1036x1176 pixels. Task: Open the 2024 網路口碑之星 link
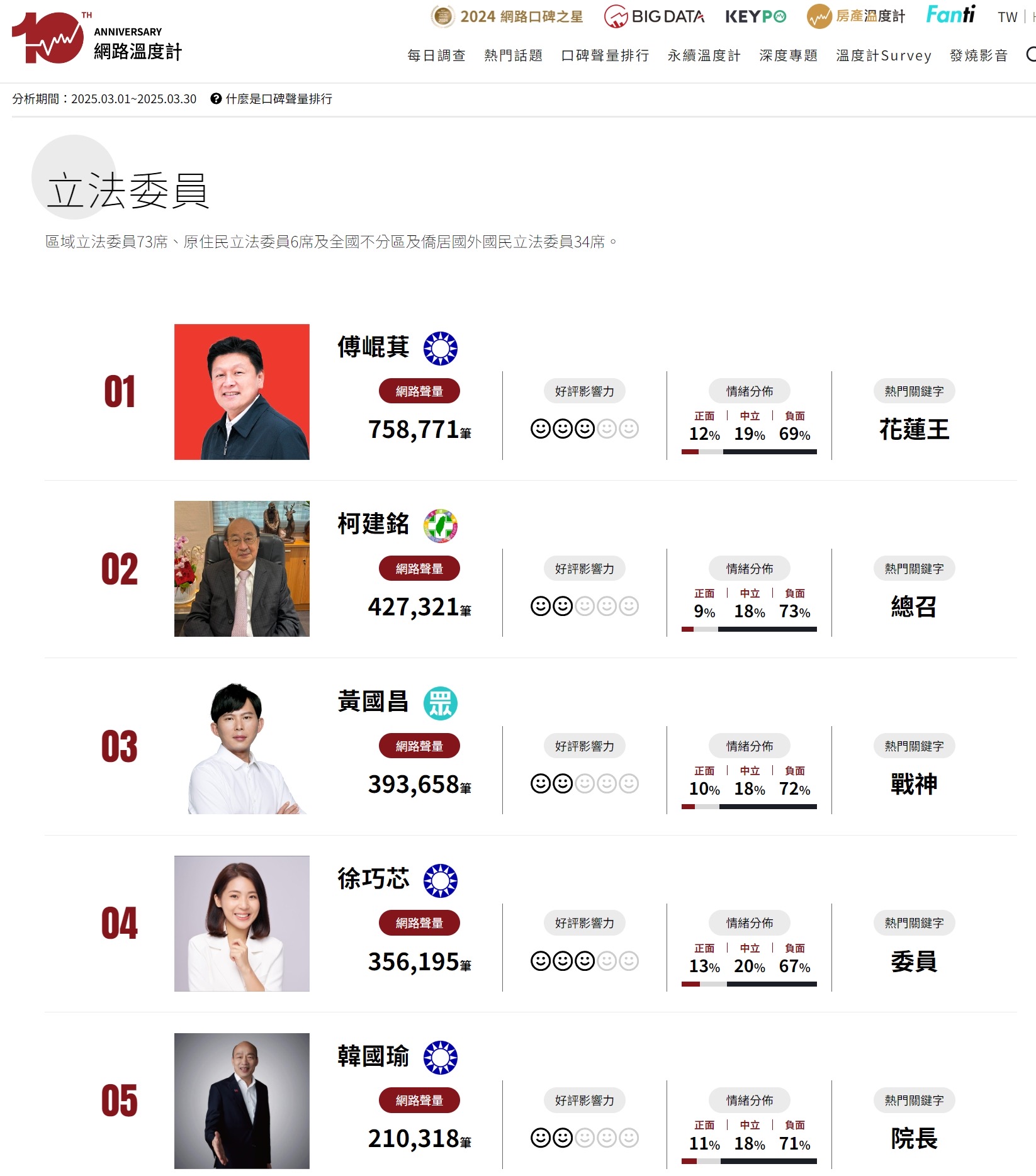point(507,16)
